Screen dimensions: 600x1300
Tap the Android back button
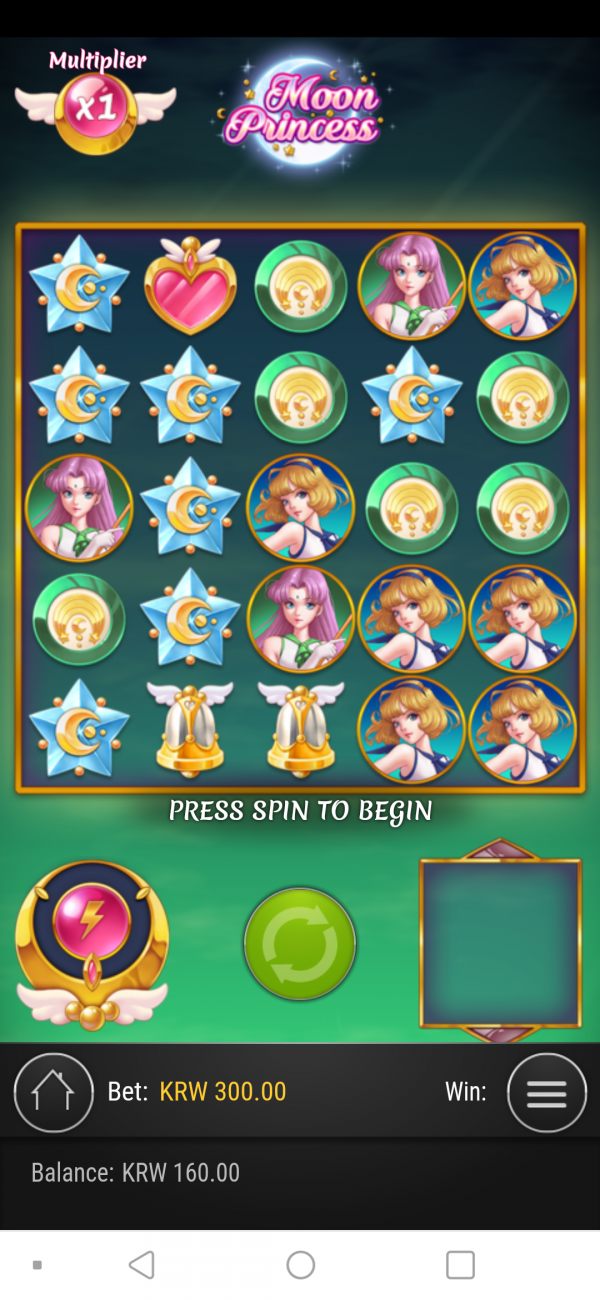[x=142, y=1265]
